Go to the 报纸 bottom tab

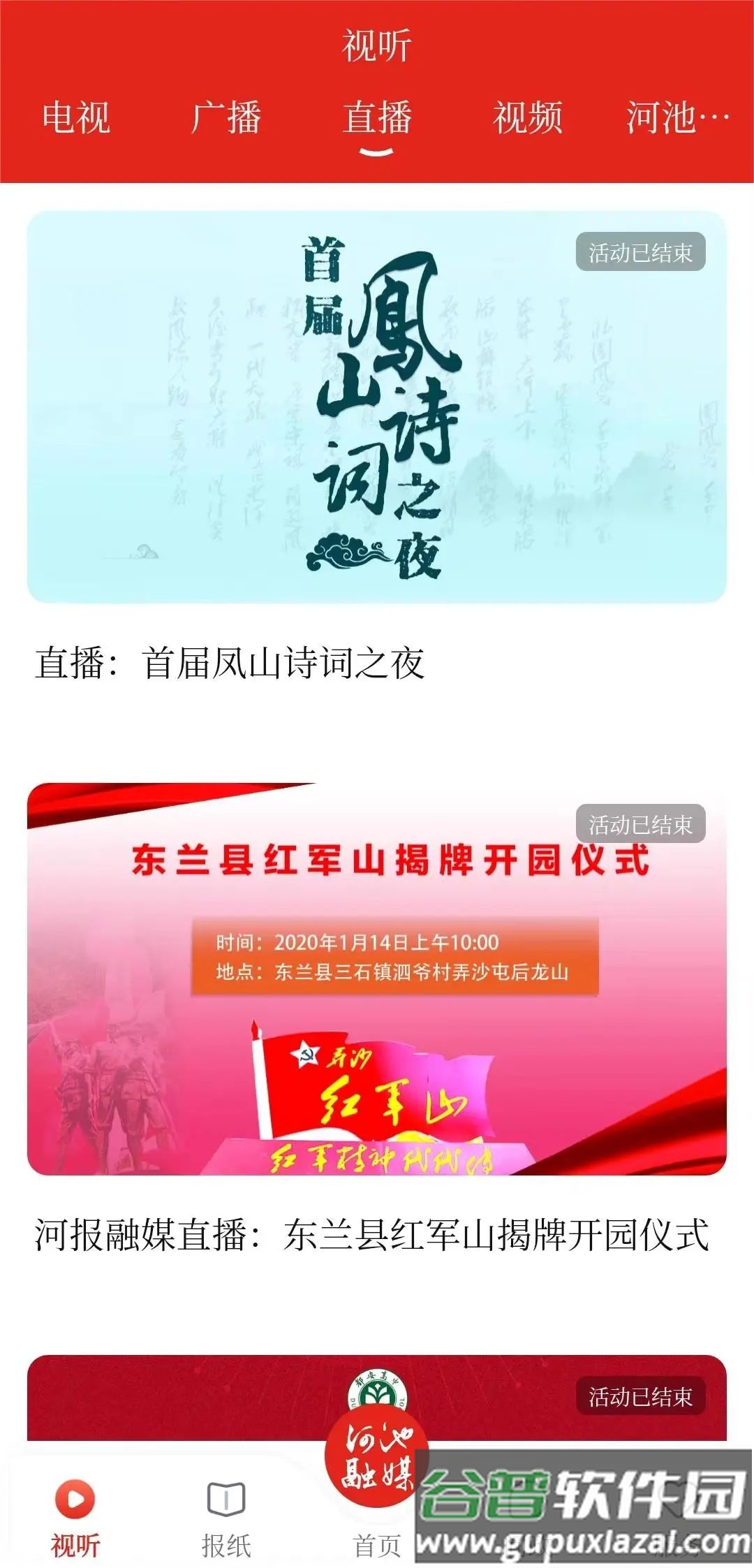[226, 1514]
